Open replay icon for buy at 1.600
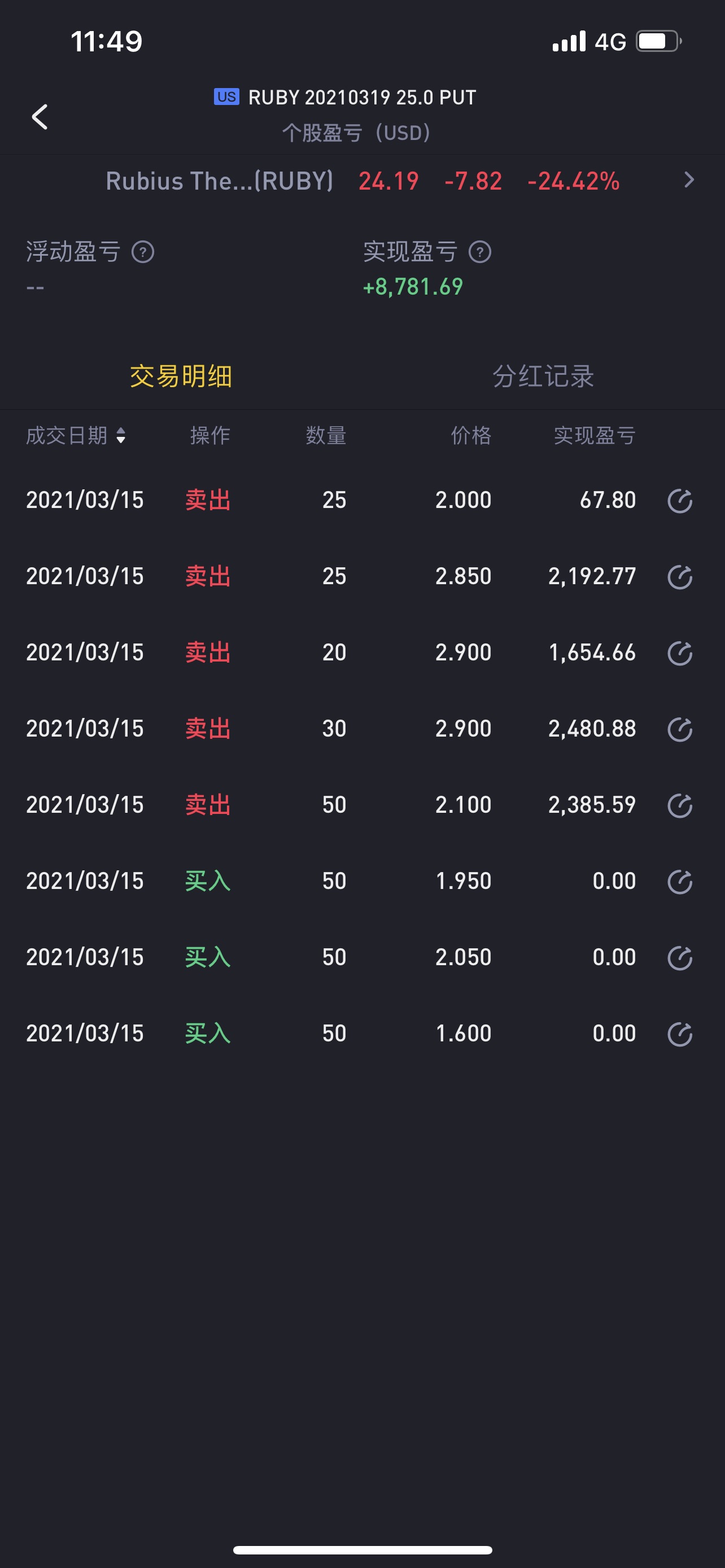Screen dimensions: 725x1568 click(x=680, y=1033)
